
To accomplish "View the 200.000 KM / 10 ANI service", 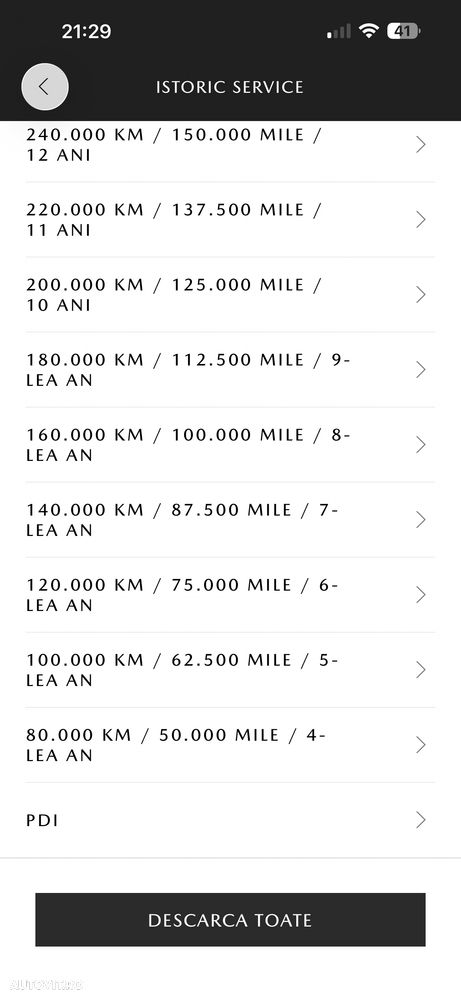I will pos(230,295).
